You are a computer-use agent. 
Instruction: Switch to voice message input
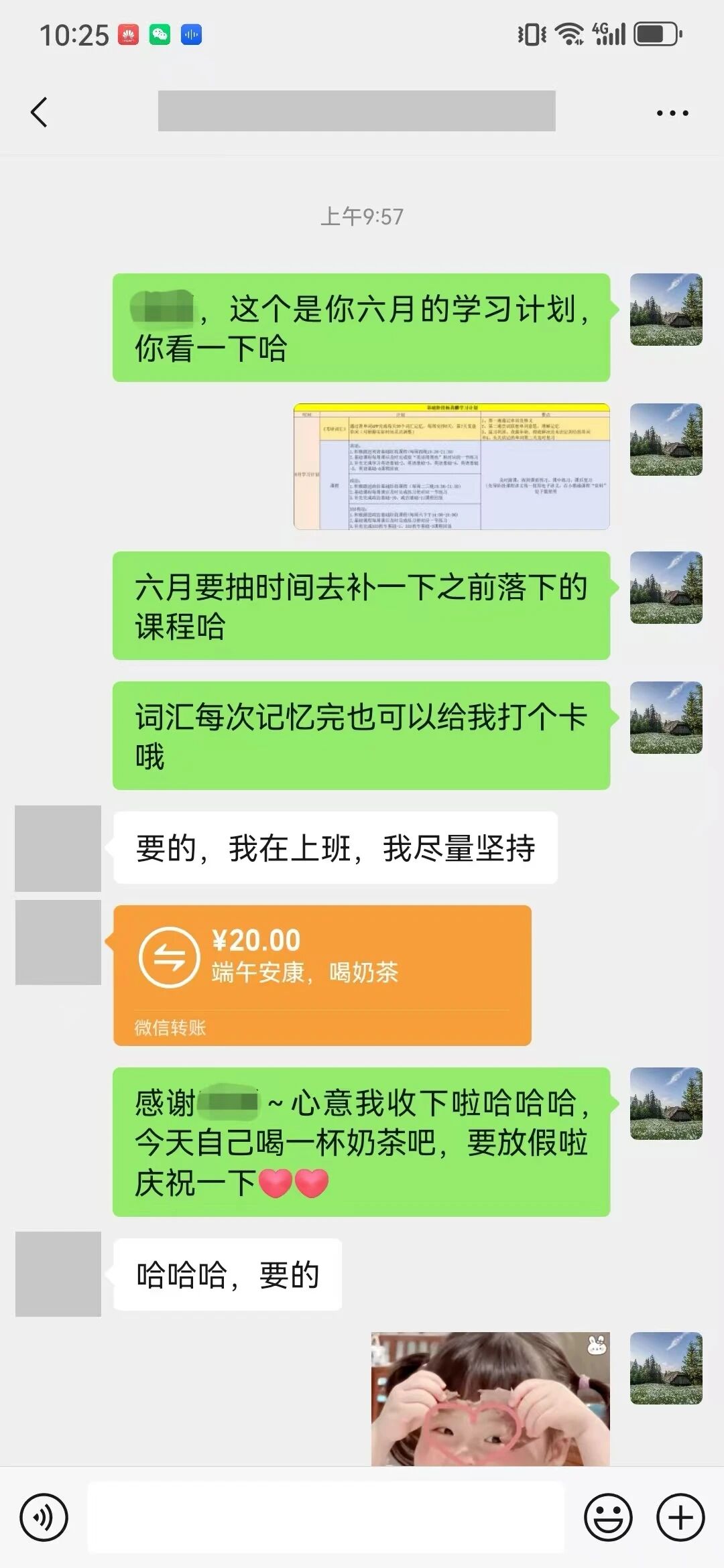coord(44,1517)
